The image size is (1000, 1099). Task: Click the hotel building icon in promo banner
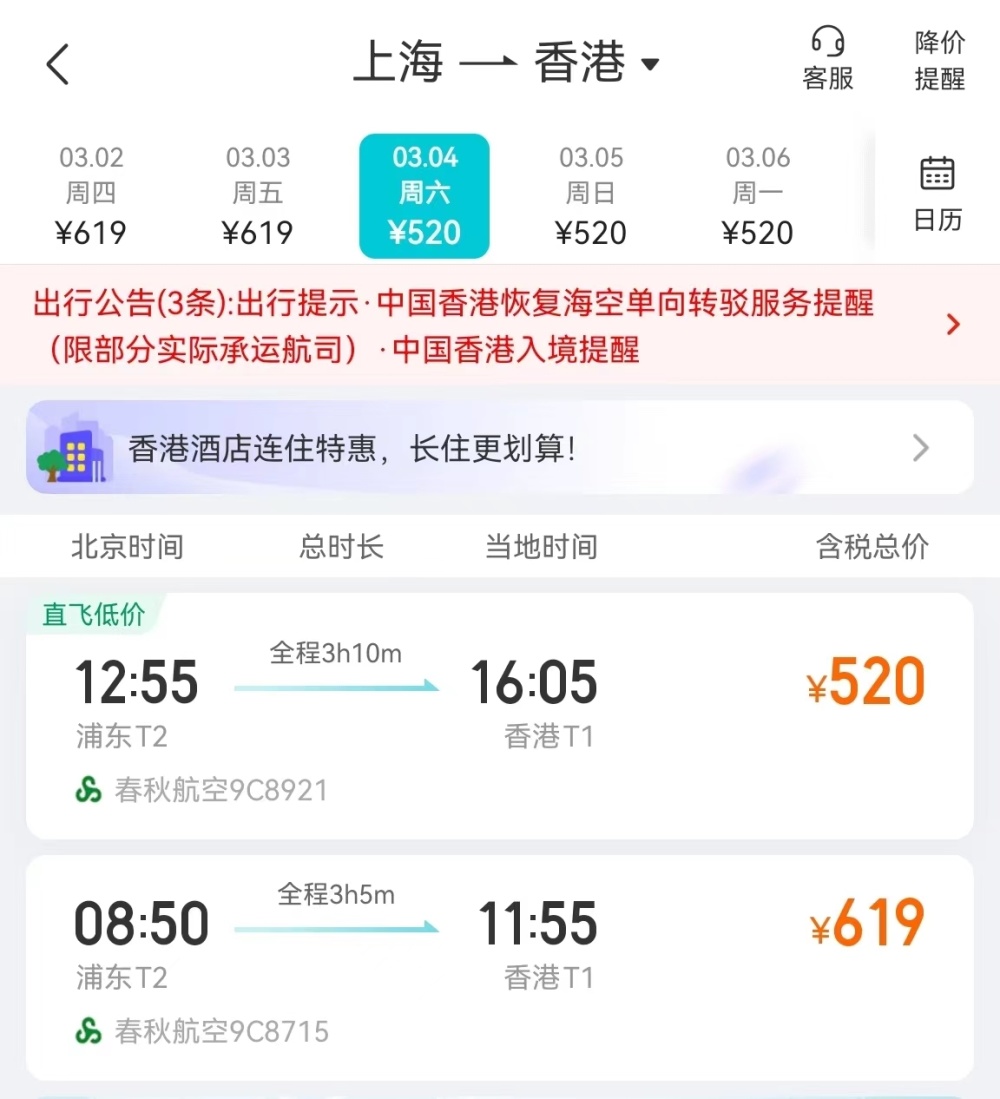pos(73,447)
